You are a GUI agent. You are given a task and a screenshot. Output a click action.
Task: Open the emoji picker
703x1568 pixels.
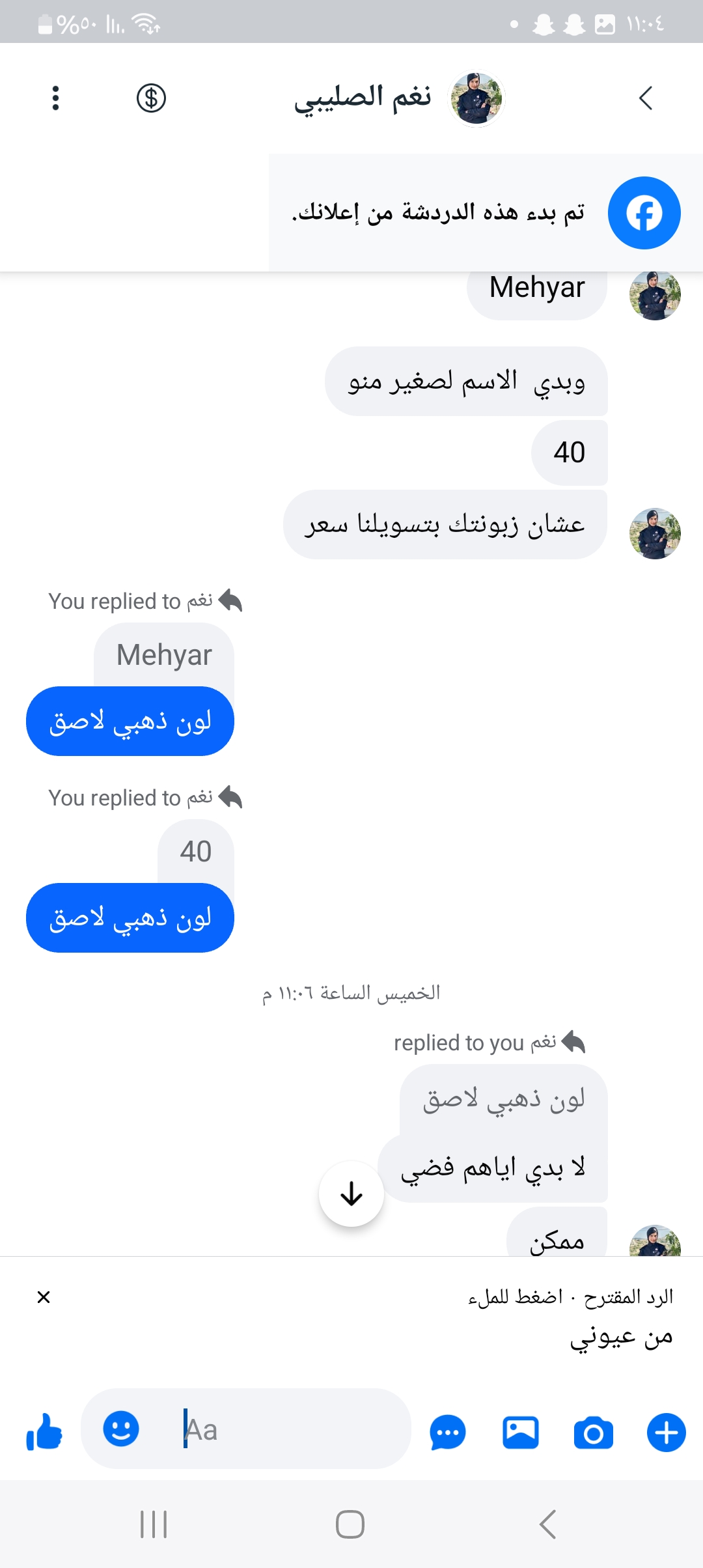121,1429
